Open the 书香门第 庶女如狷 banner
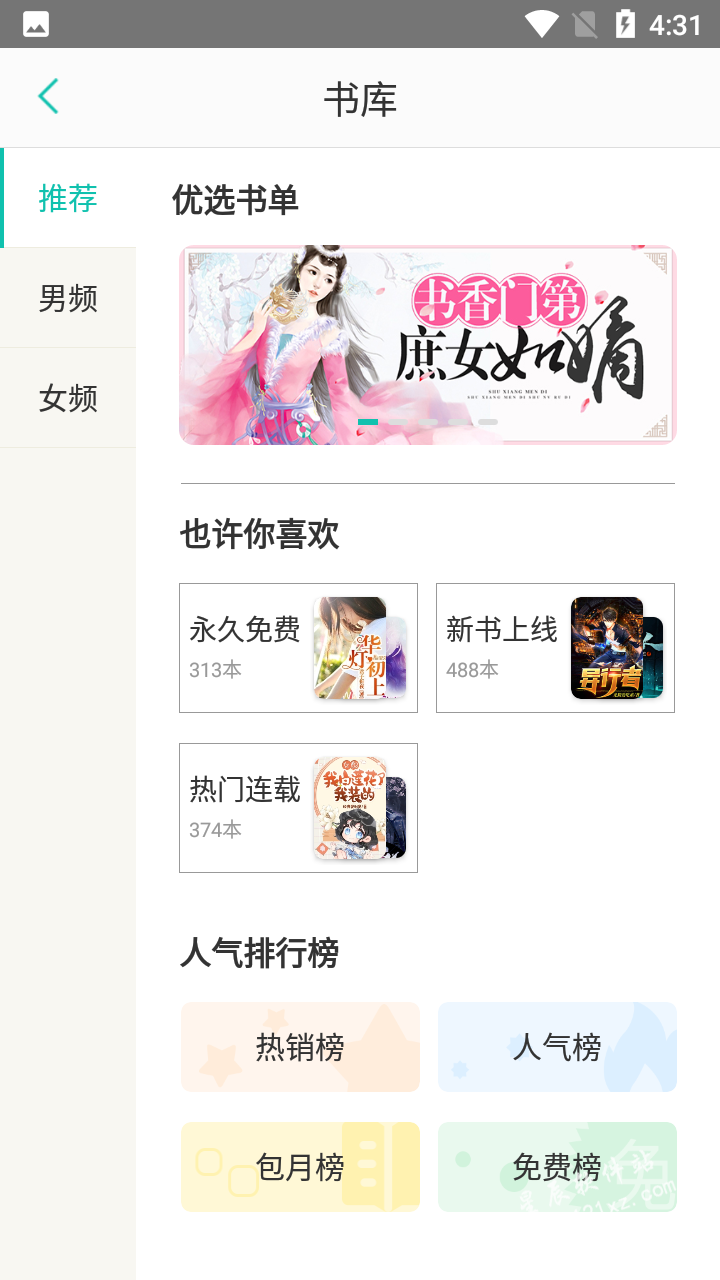The image size is (720, 1280). (x=427, y=345)
